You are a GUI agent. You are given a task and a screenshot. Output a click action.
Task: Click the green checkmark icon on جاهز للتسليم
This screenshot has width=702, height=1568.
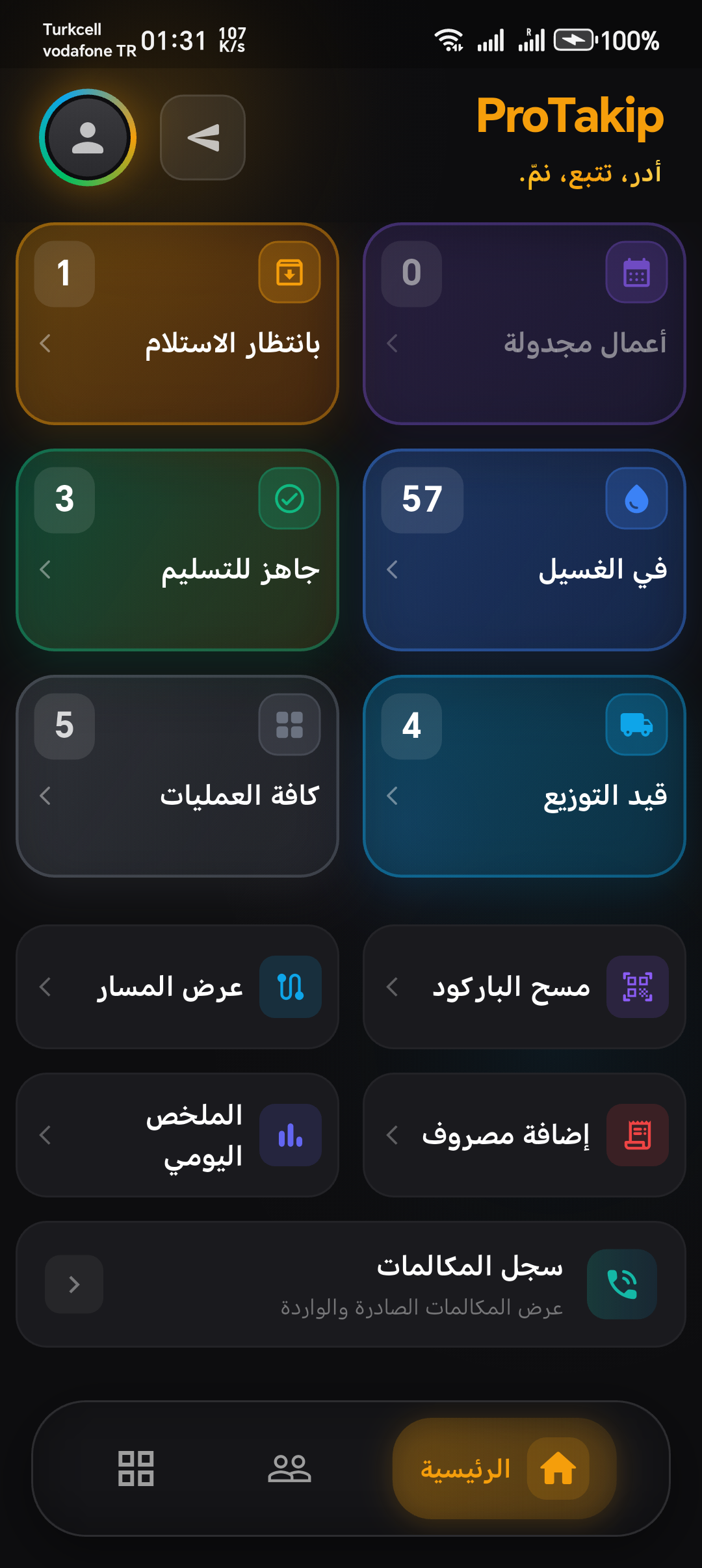[x=290, y=499]
